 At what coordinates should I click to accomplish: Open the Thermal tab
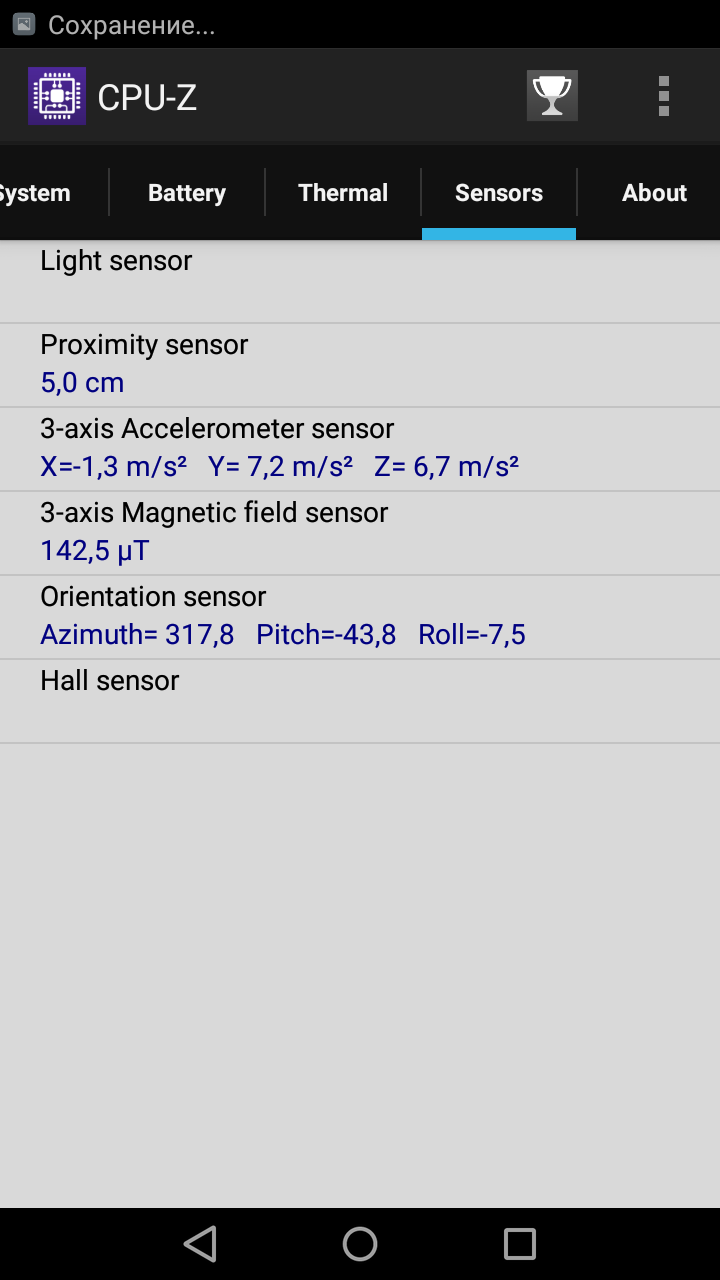(x=343, y=193)
